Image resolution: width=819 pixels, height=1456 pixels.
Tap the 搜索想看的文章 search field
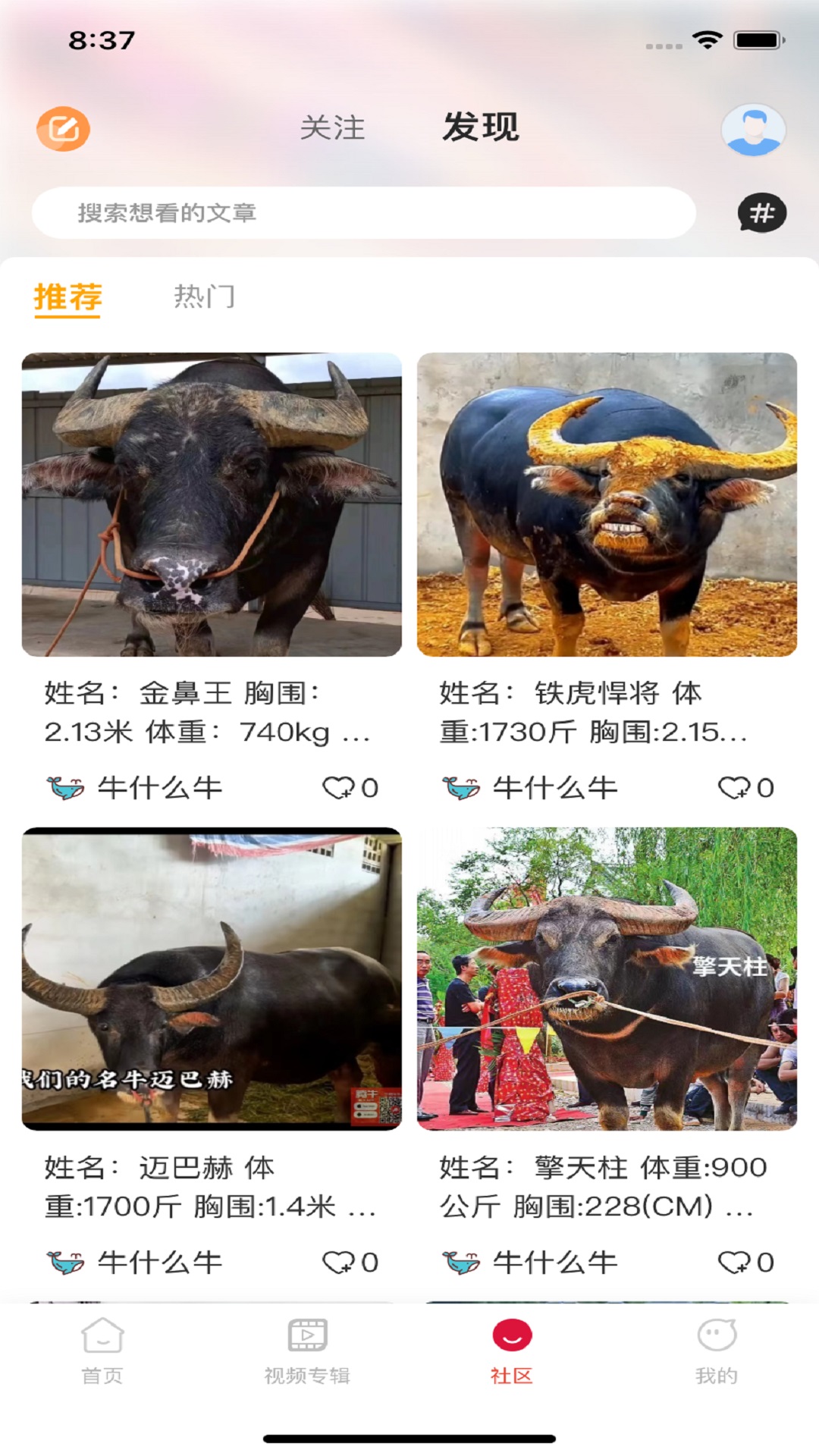pos(364,213)
